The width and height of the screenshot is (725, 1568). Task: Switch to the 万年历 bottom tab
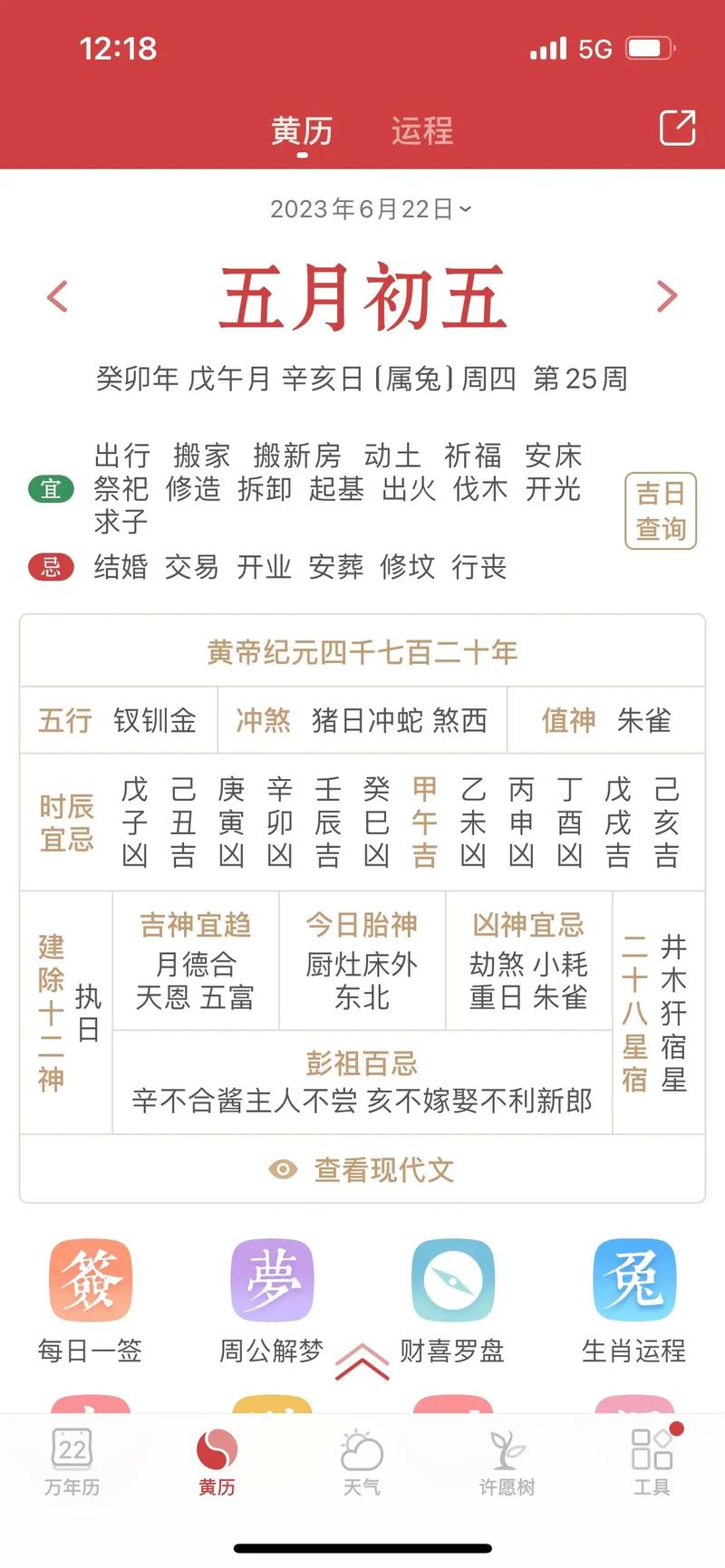pyautogui.click(x=72, y=1460)
